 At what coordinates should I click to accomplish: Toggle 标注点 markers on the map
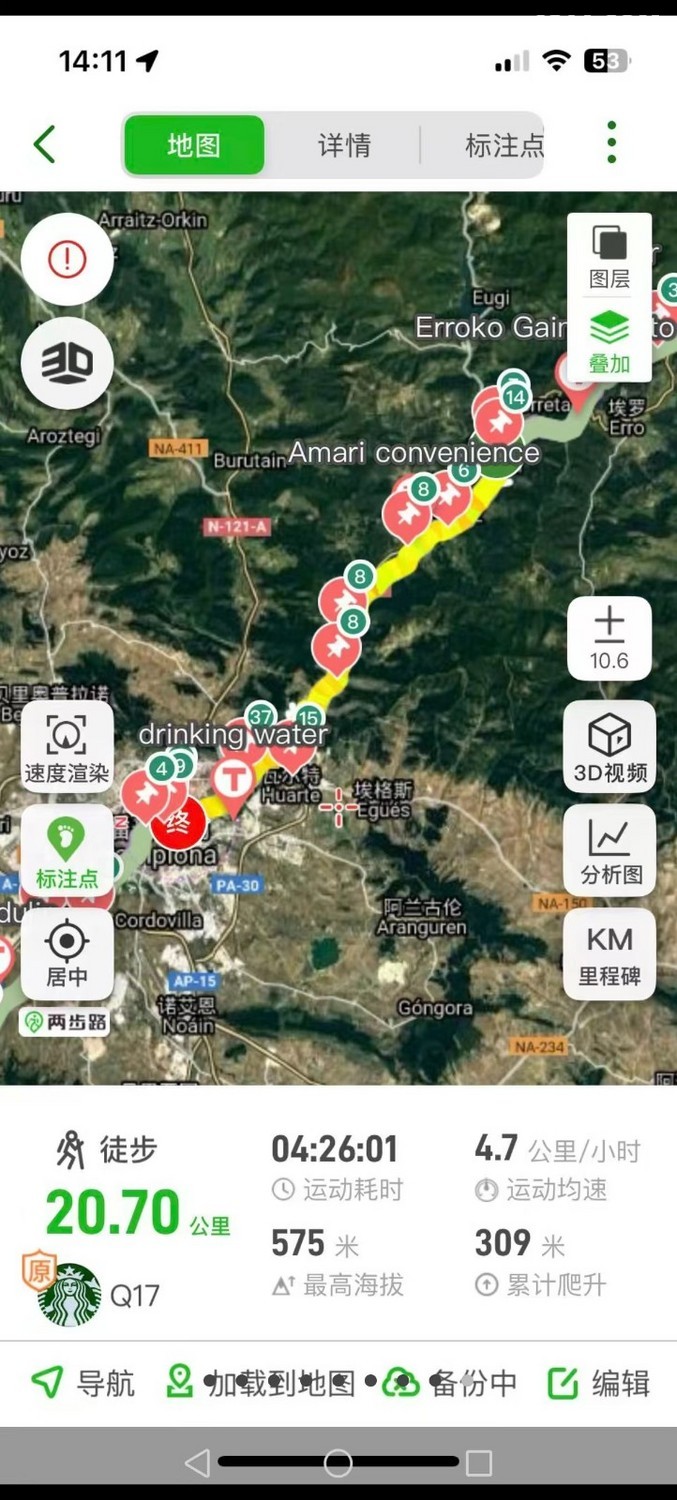click(67, 852)
